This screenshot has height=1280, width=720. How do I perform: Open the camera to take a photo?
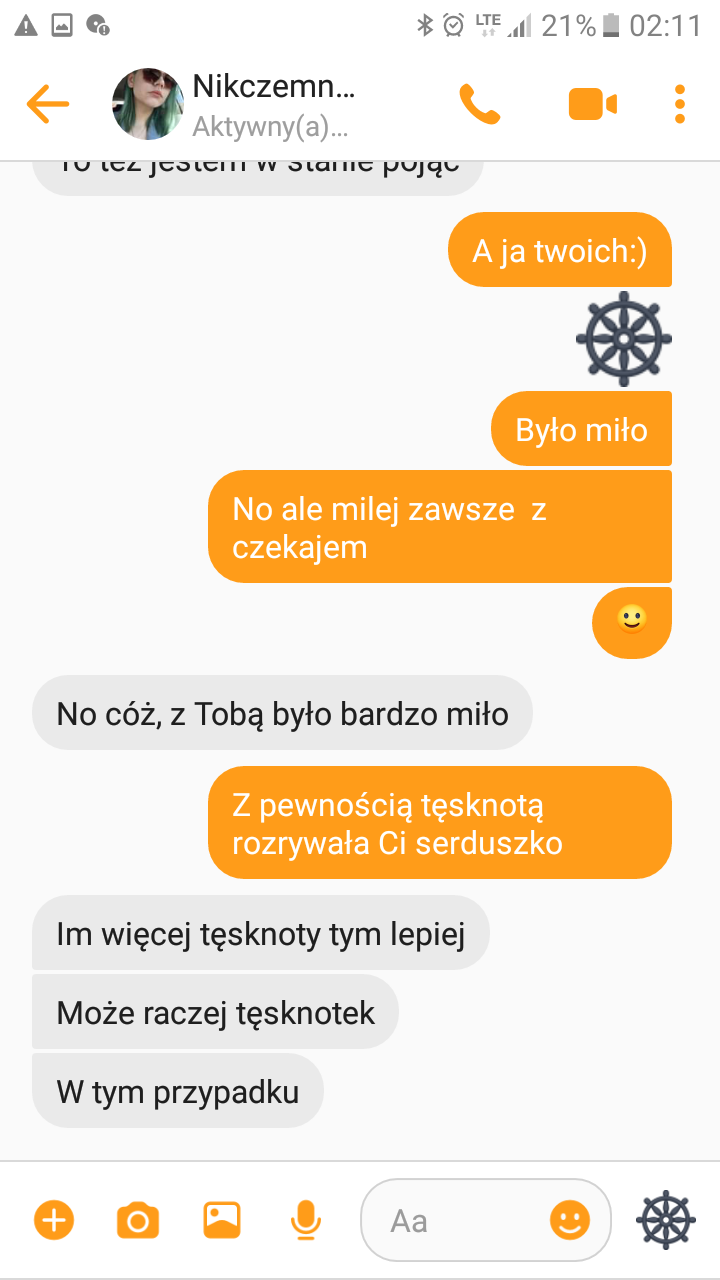point(138,1220)
